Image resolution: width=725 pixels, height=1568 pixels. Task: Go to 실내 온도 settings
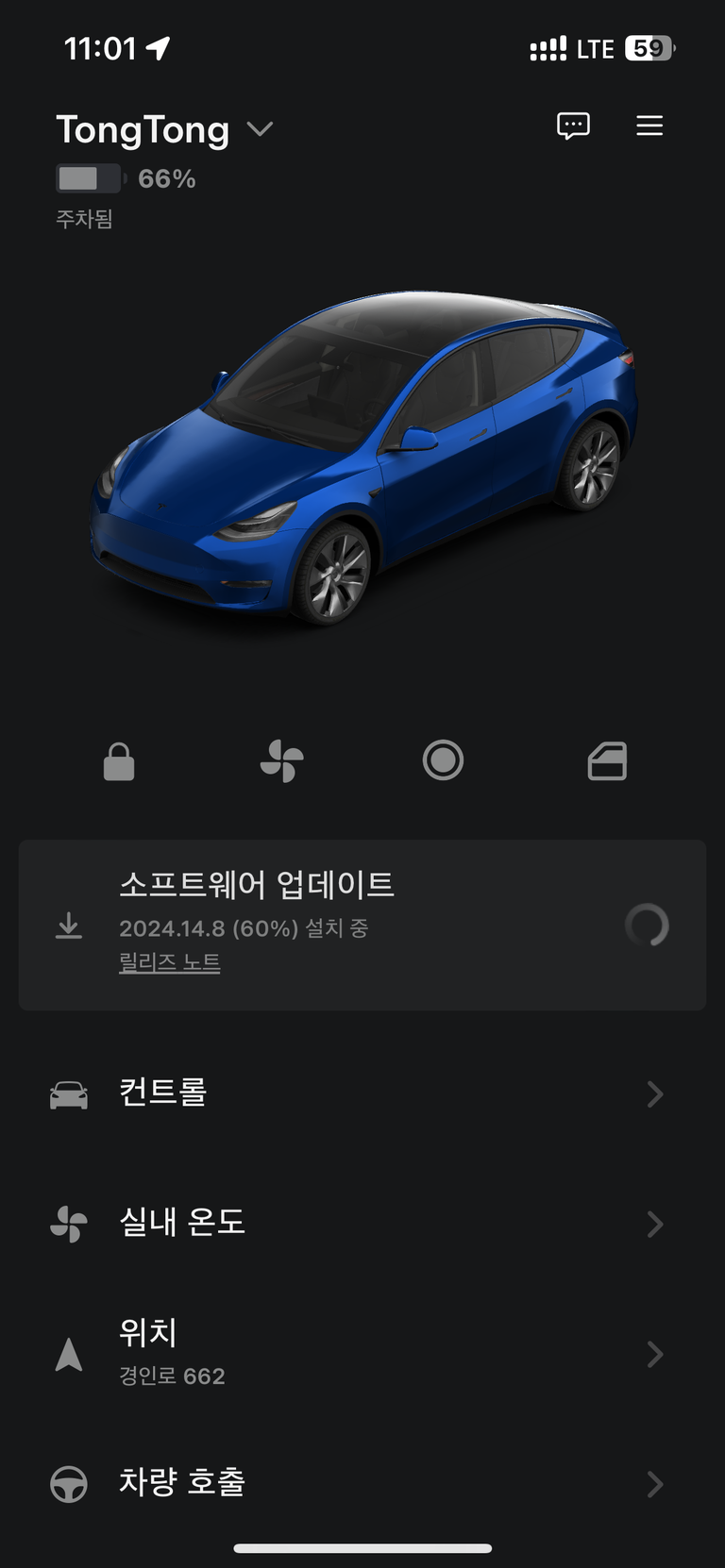coord(362,1224)
